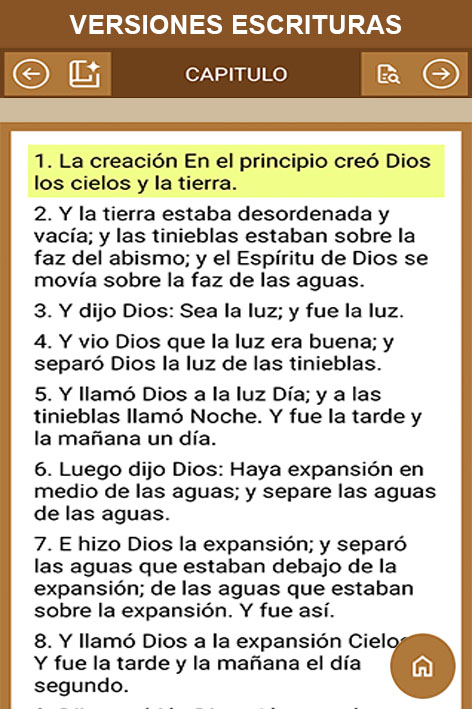Go to the next chapter arrow
Viewport: 472px width, 709px height.
coord(441,74)
